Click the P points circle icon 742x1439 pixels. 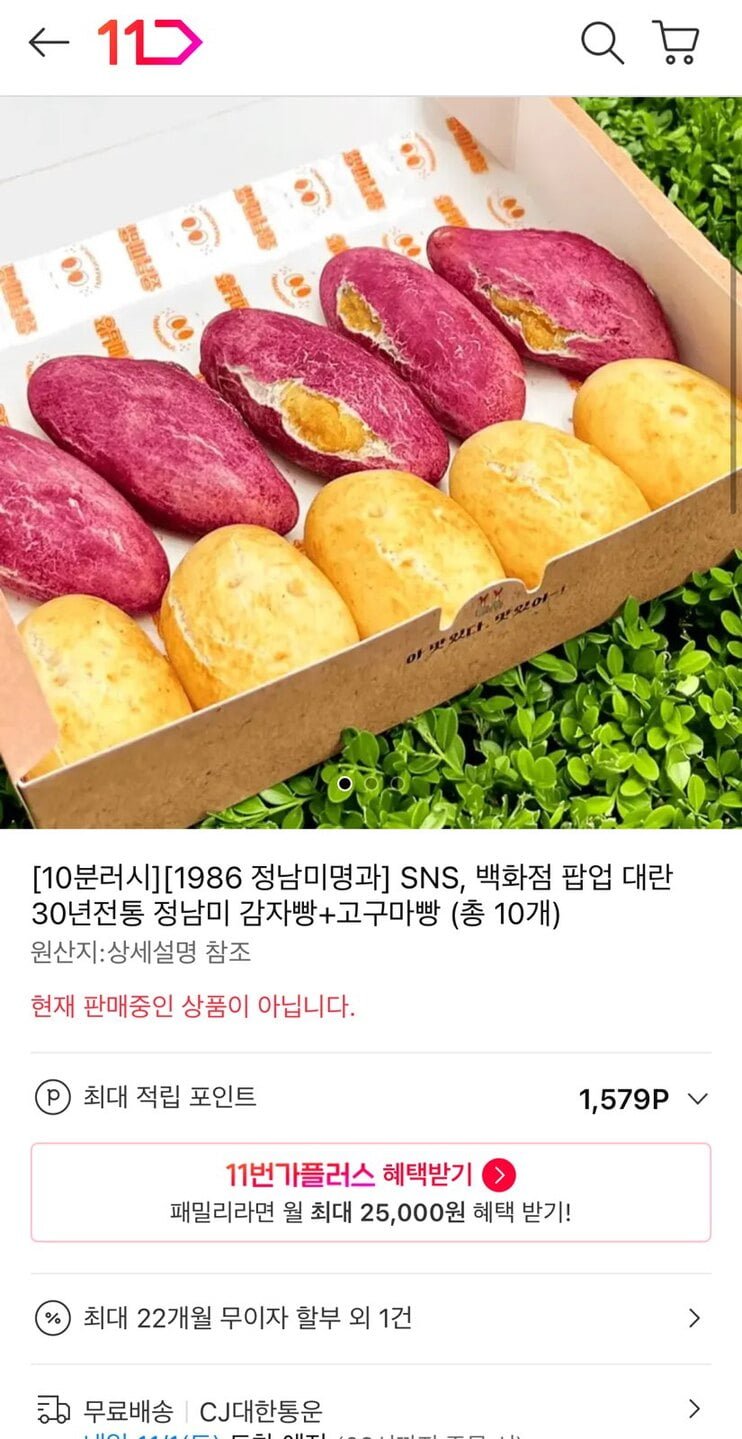(x=55, y=1098)
